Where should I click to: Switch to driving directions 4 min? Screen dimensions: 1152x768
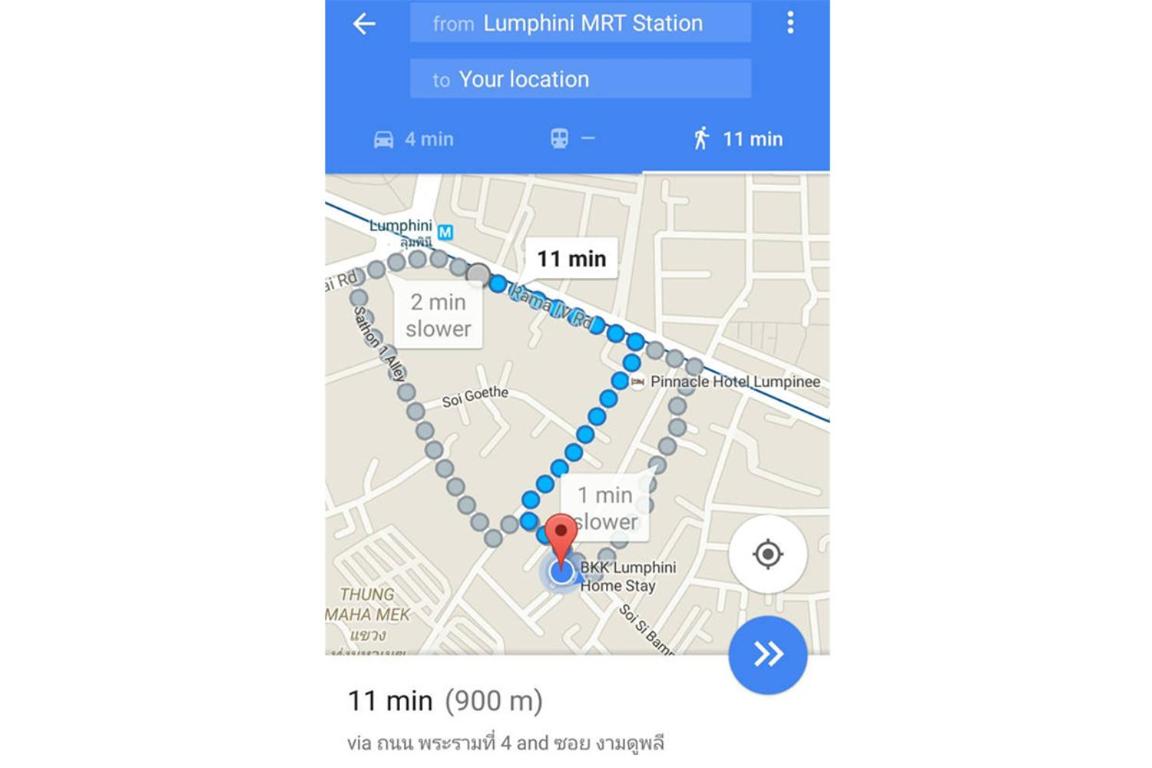tap(413, 139)
